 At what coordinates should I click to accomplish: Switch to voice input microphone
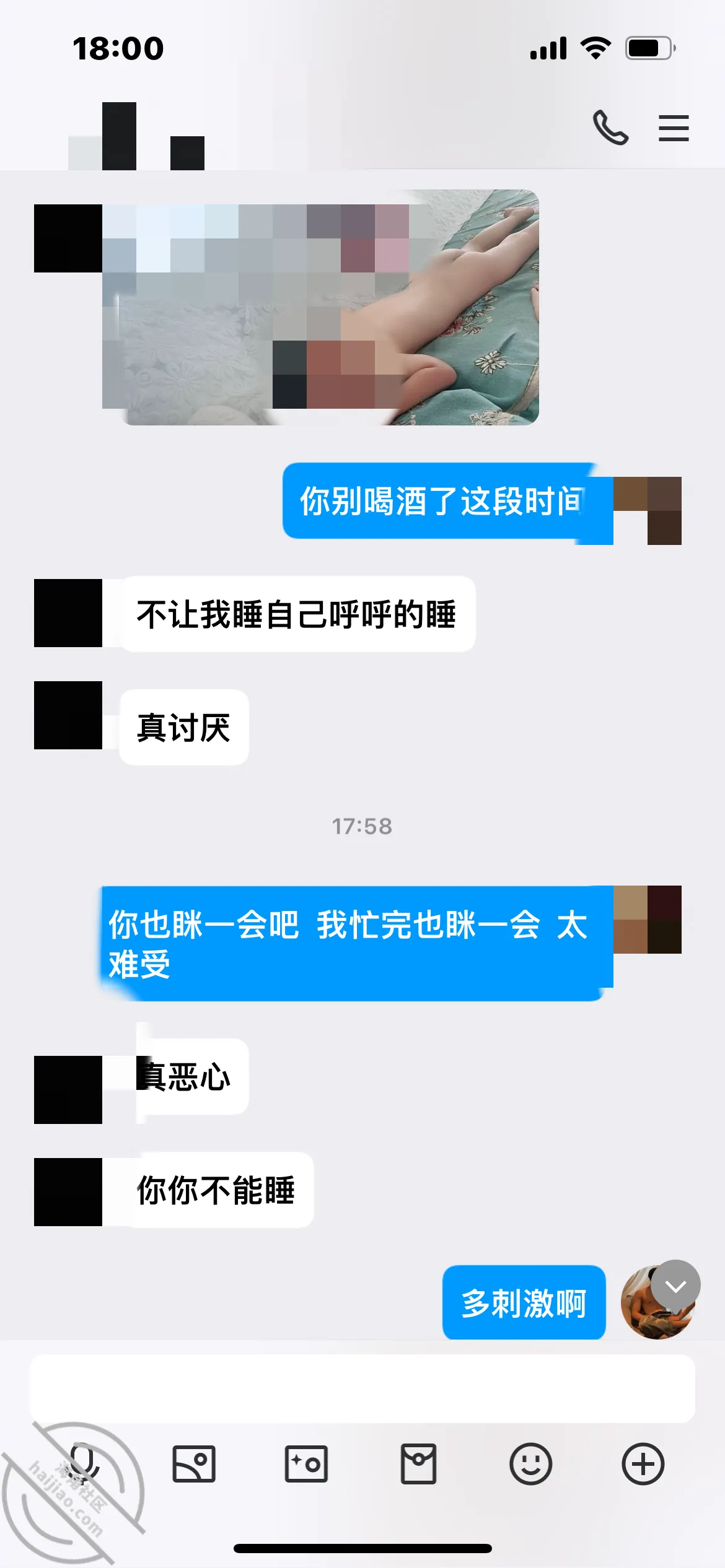(82, 1464)
